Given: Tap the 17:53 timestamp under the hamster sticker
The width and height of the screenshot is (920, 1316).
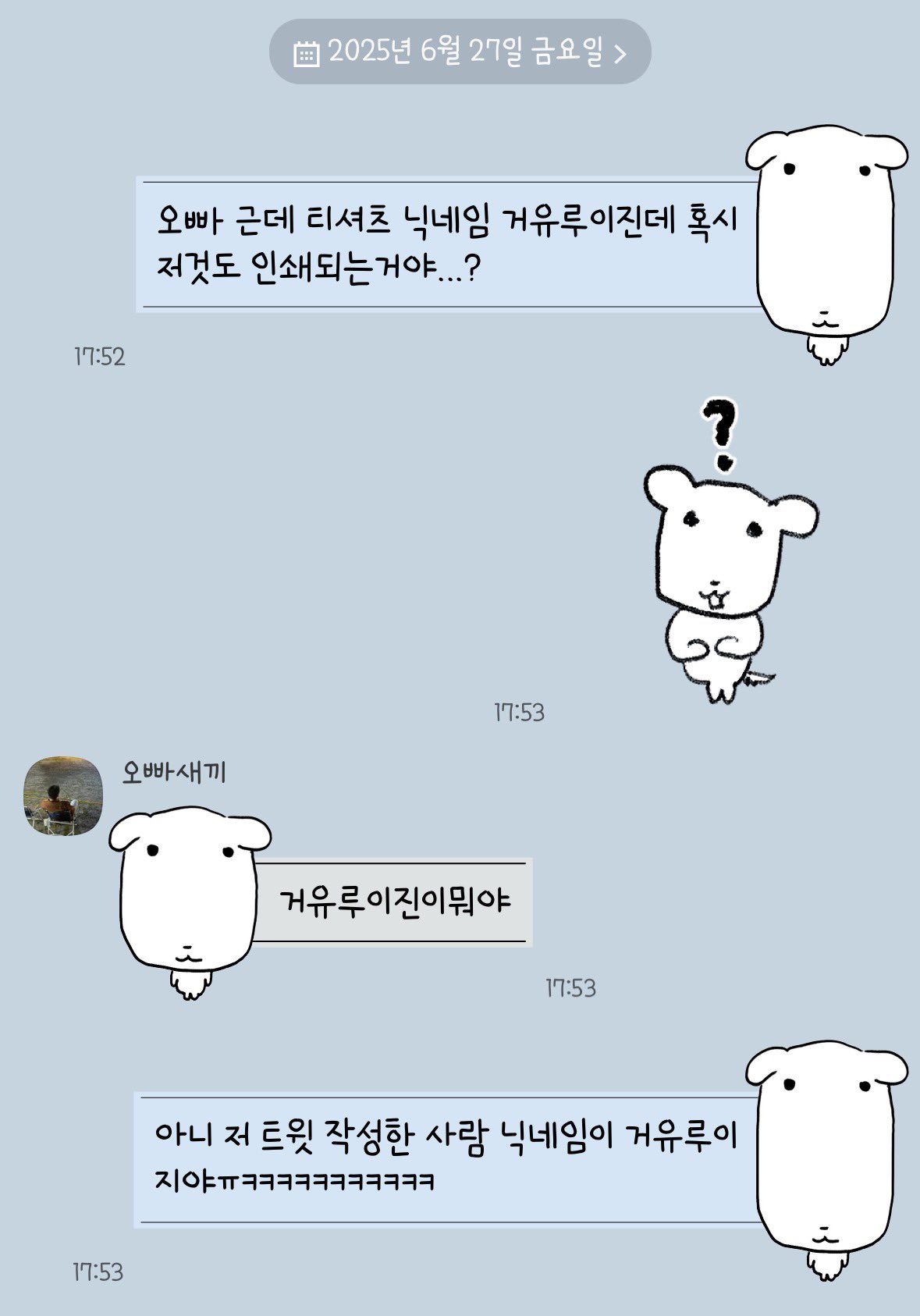Looking at the screenshot, I should pos(519,710).
